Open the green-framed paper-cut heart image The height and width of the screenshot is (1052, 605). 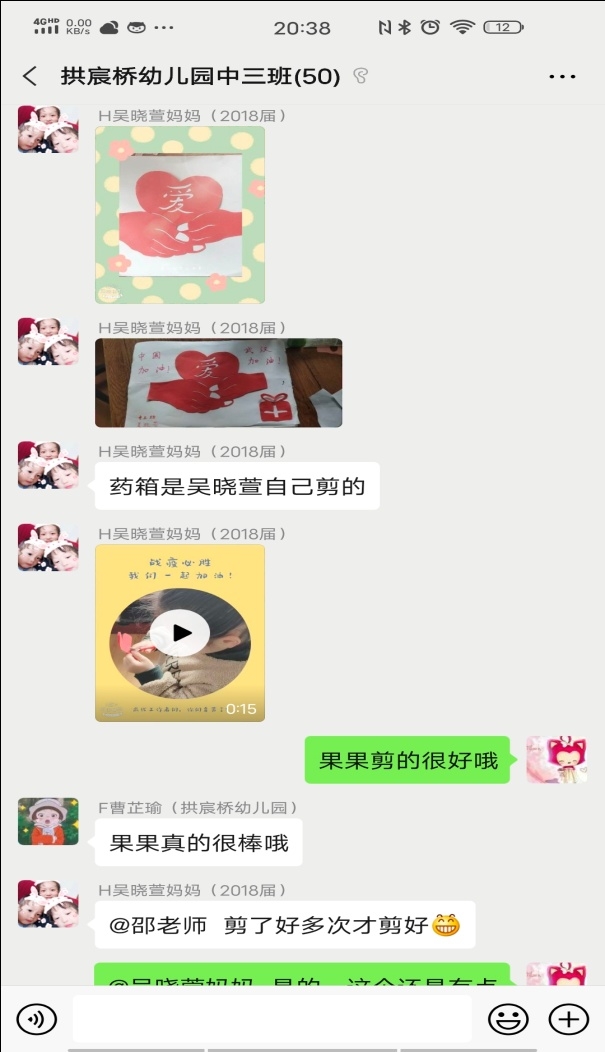tap(180, 214)
